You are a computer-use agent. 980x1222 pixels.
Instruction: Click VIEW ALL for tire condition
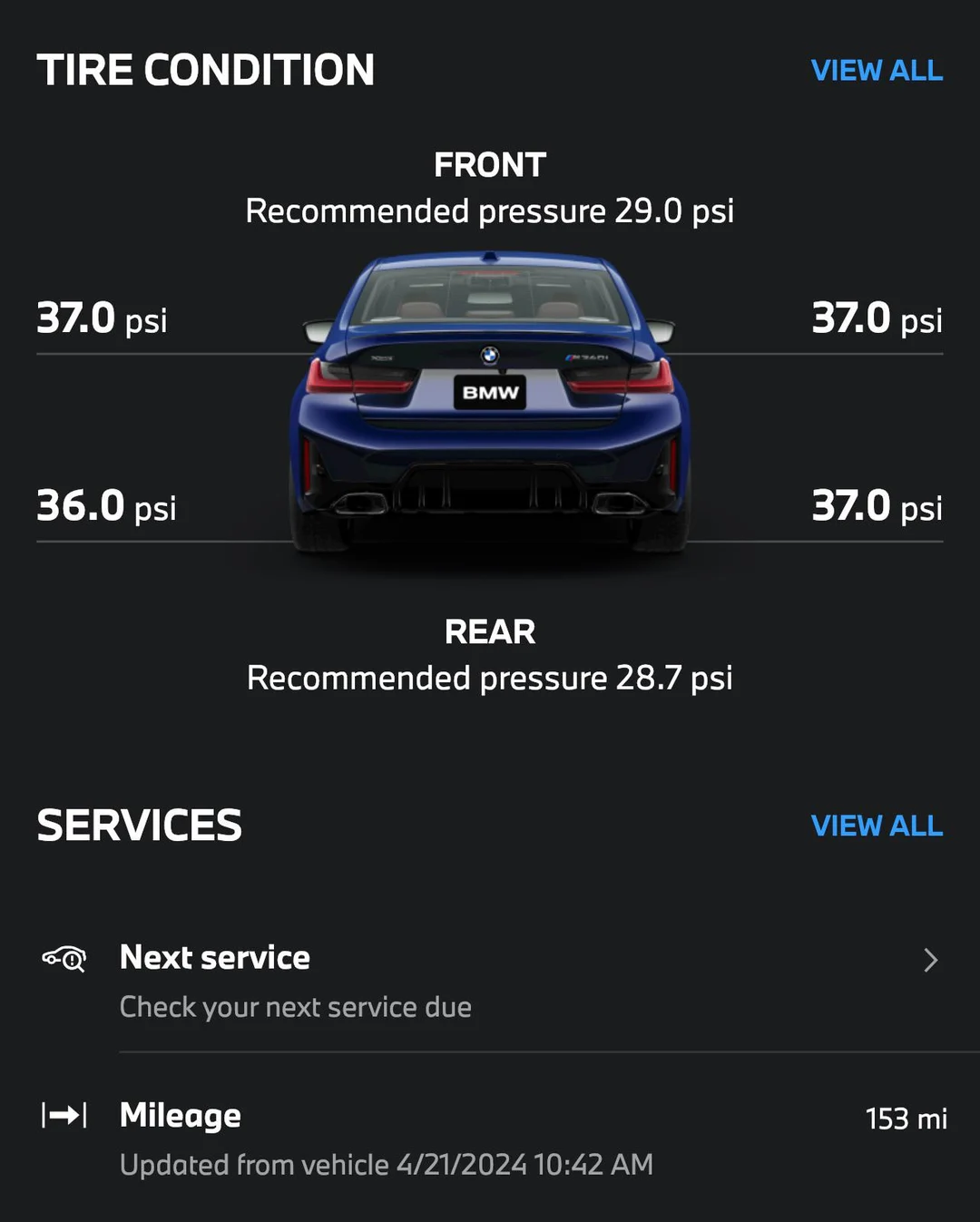click(x=877, y=71)
